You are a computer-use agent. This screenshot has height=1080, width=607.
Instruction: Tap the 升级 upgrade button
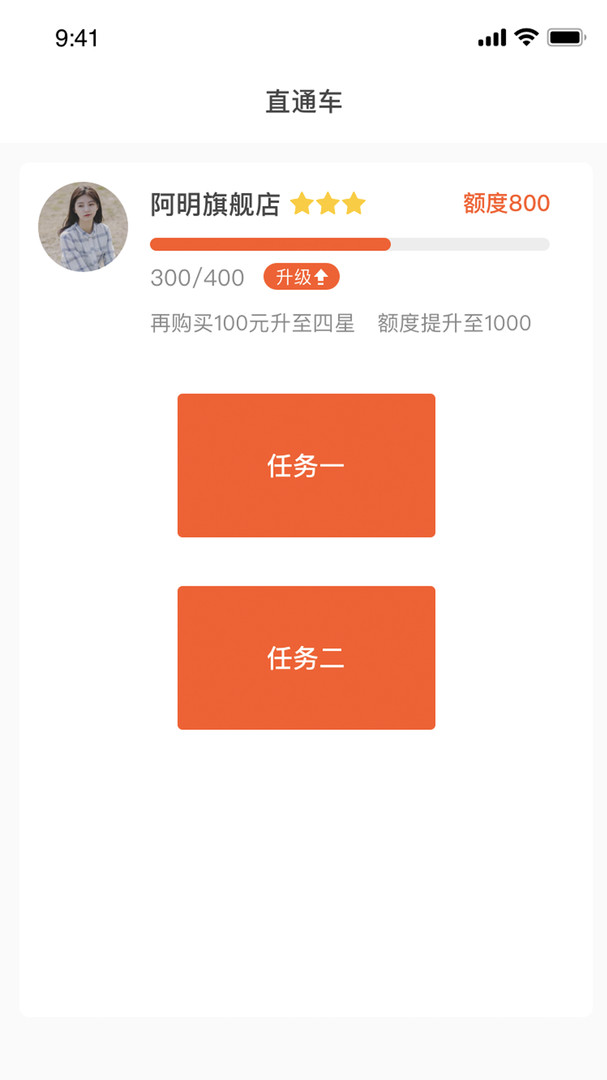pos(301,277)
